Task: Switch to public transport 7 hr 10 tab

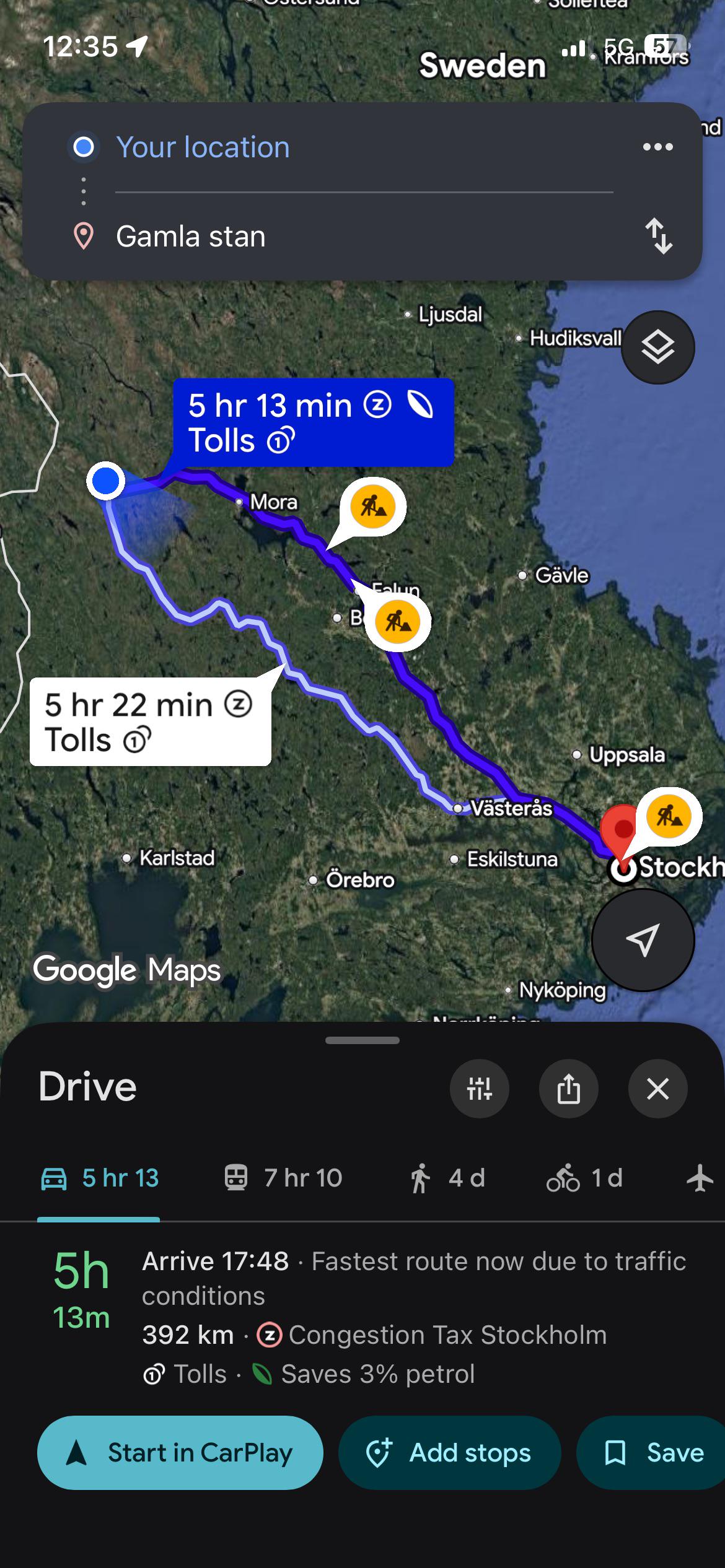Action: (x=283, y=1178)
